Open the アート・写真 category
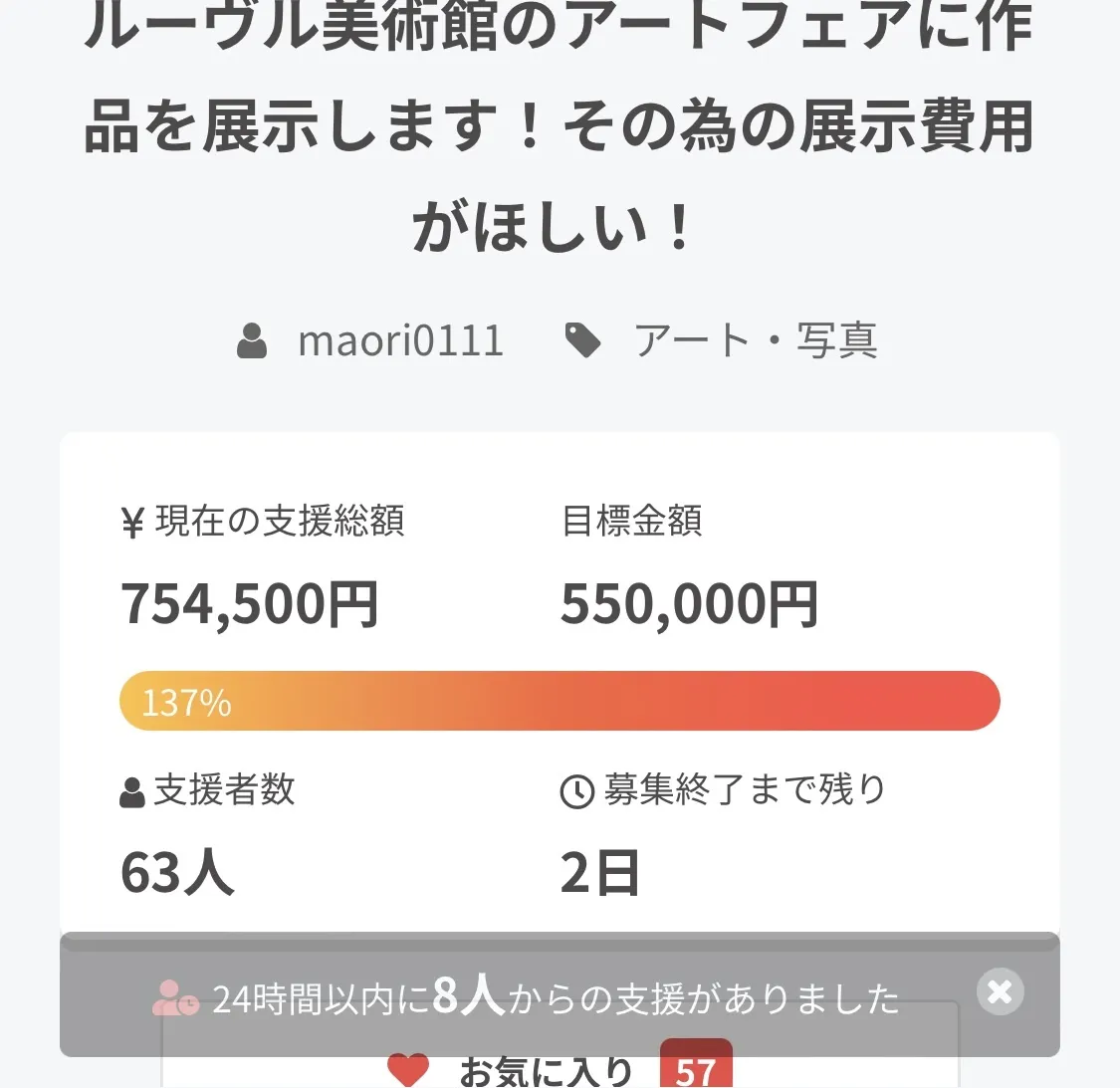This screenshot has width=1120, height=1088. [x=755, y=340]
